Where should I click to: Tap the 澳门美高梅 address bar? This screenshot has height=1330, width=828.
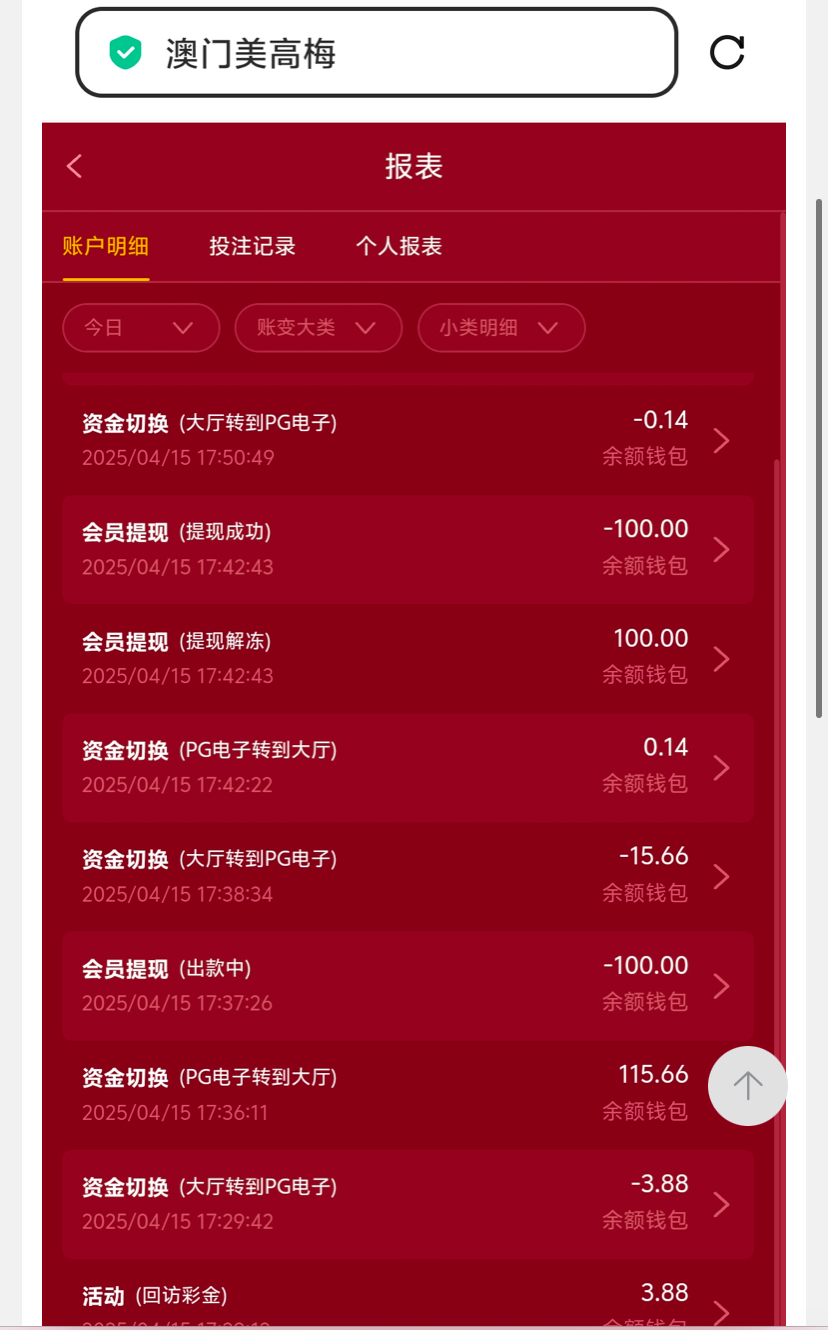376,53
